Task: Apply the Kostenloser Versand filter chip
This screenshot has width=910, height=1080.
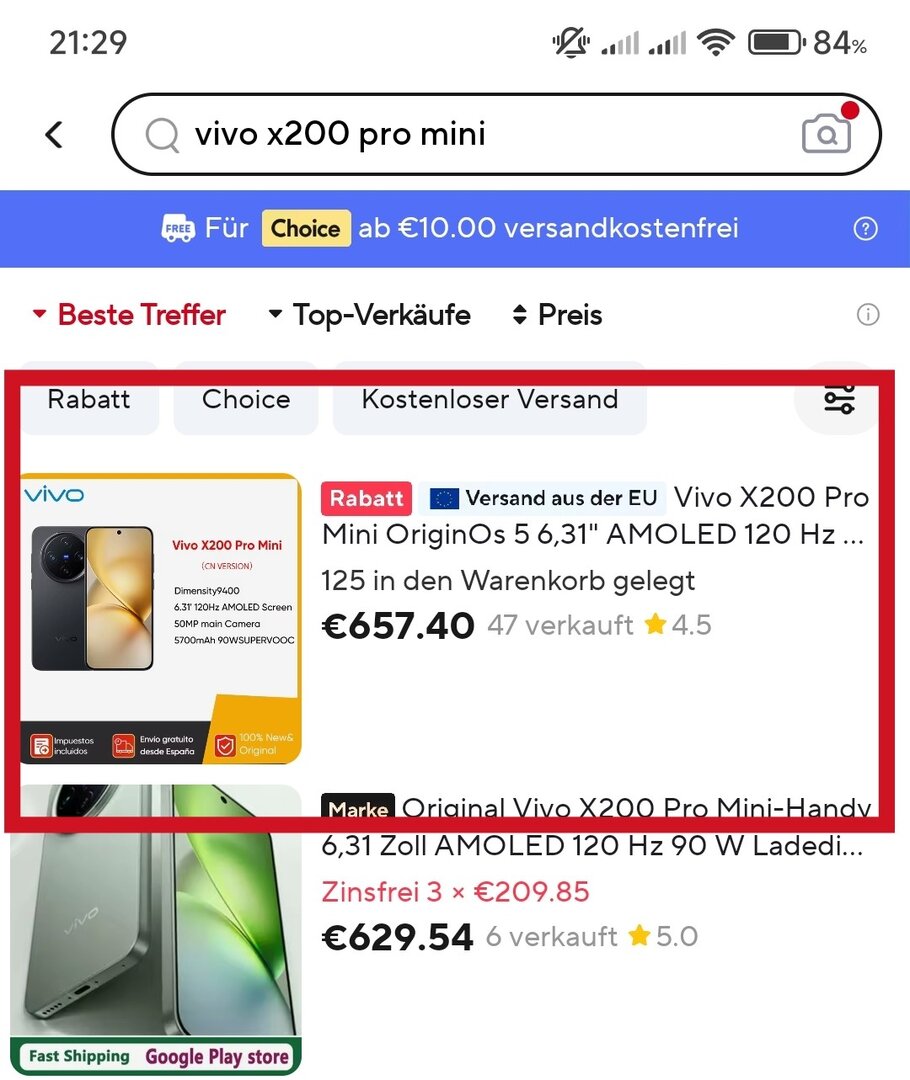Action: tap(490, 400)
